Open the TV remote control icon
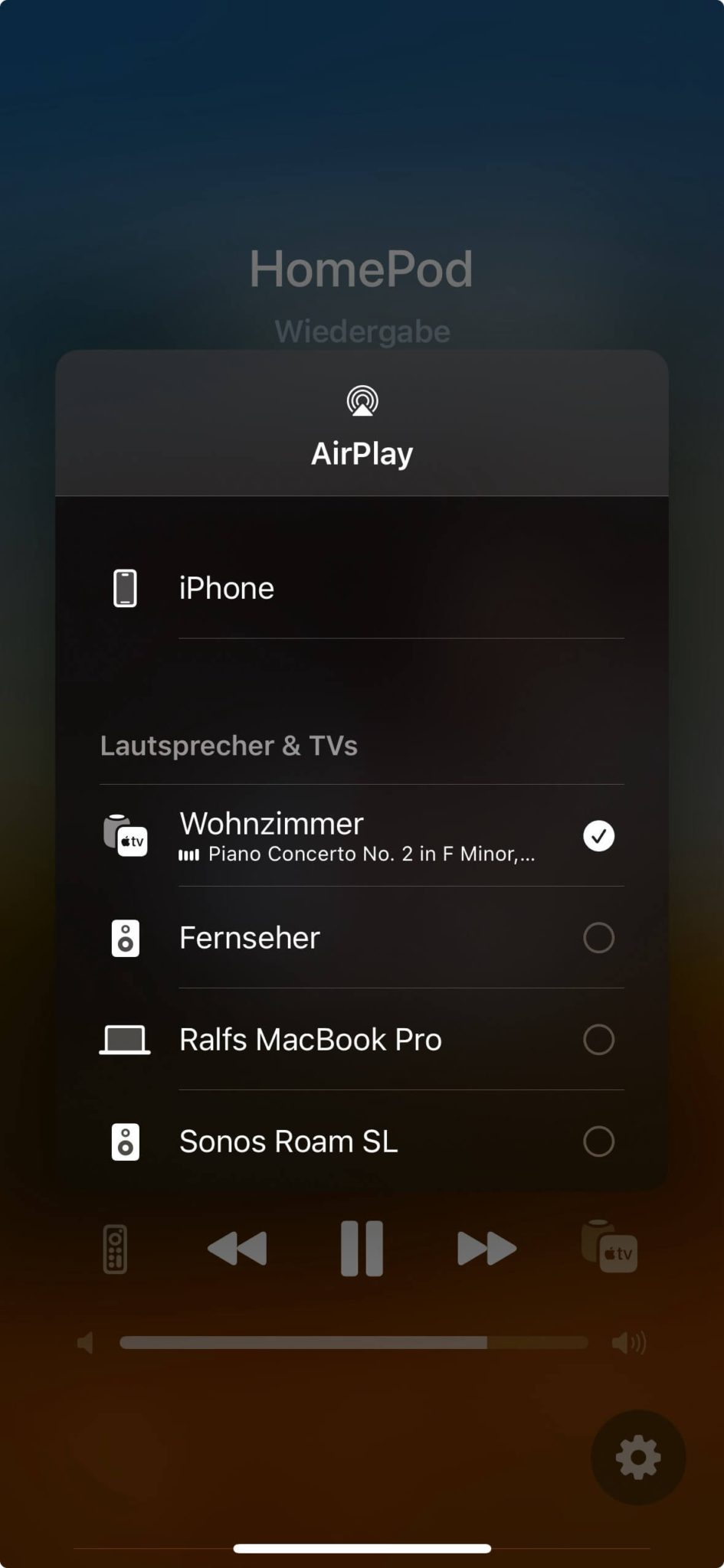Viewport: 724px width, 1568px height. [113, 1248]
